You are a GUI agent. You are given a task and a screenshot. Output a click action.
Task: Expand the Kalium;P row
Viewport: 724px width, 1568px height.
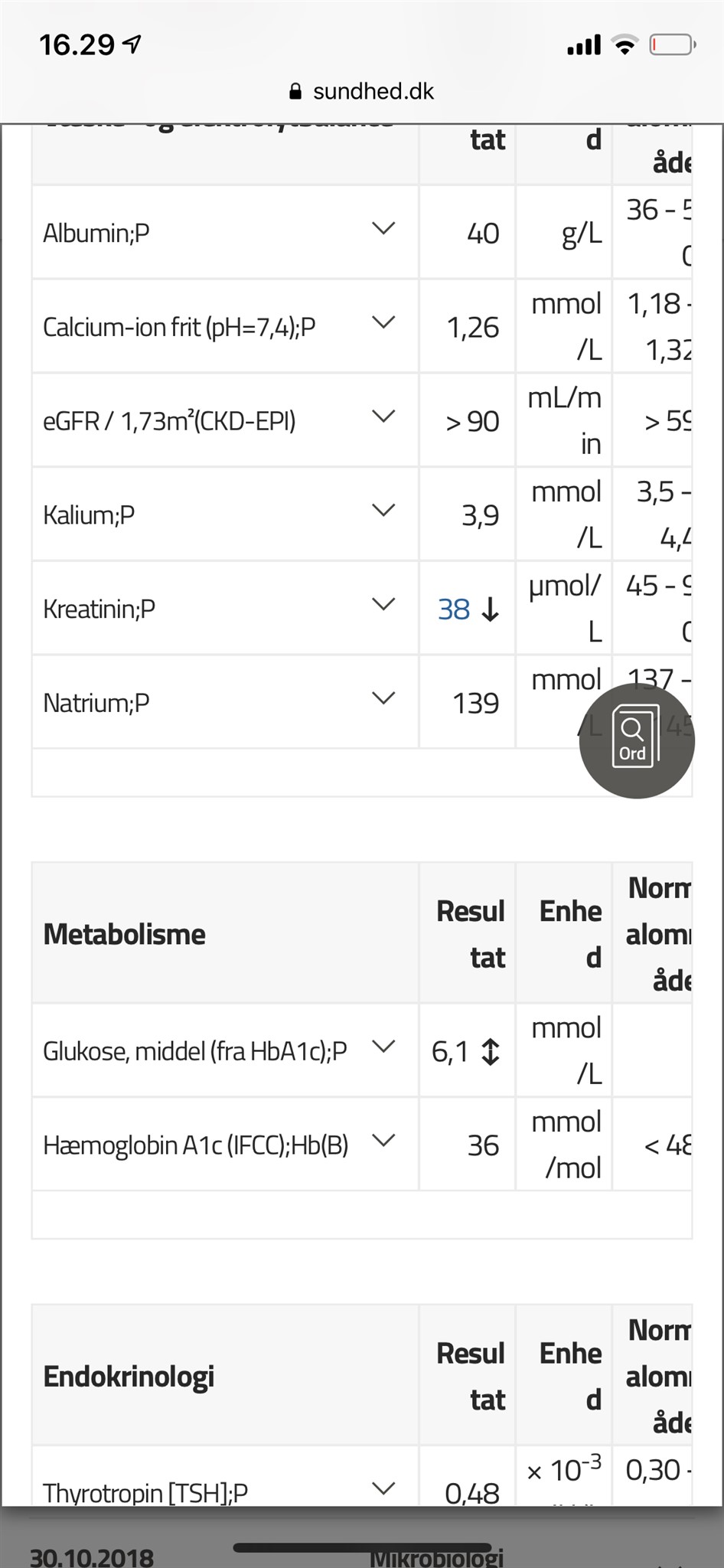[383, 511]
